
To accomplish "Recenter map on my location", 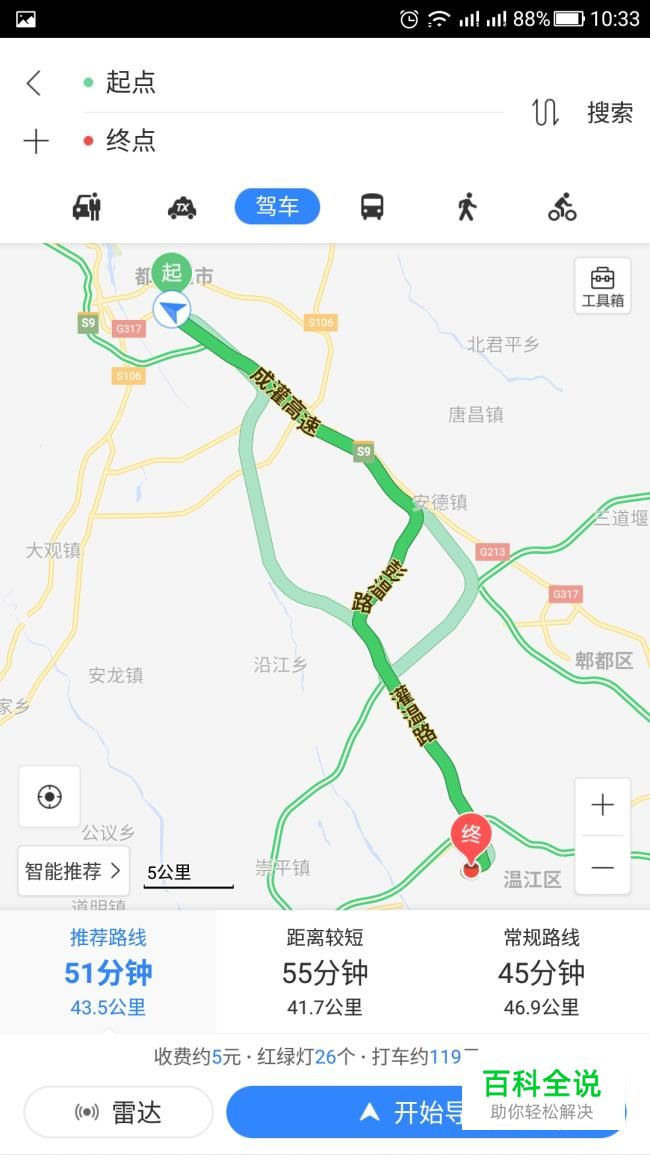I will click(49, 796).
